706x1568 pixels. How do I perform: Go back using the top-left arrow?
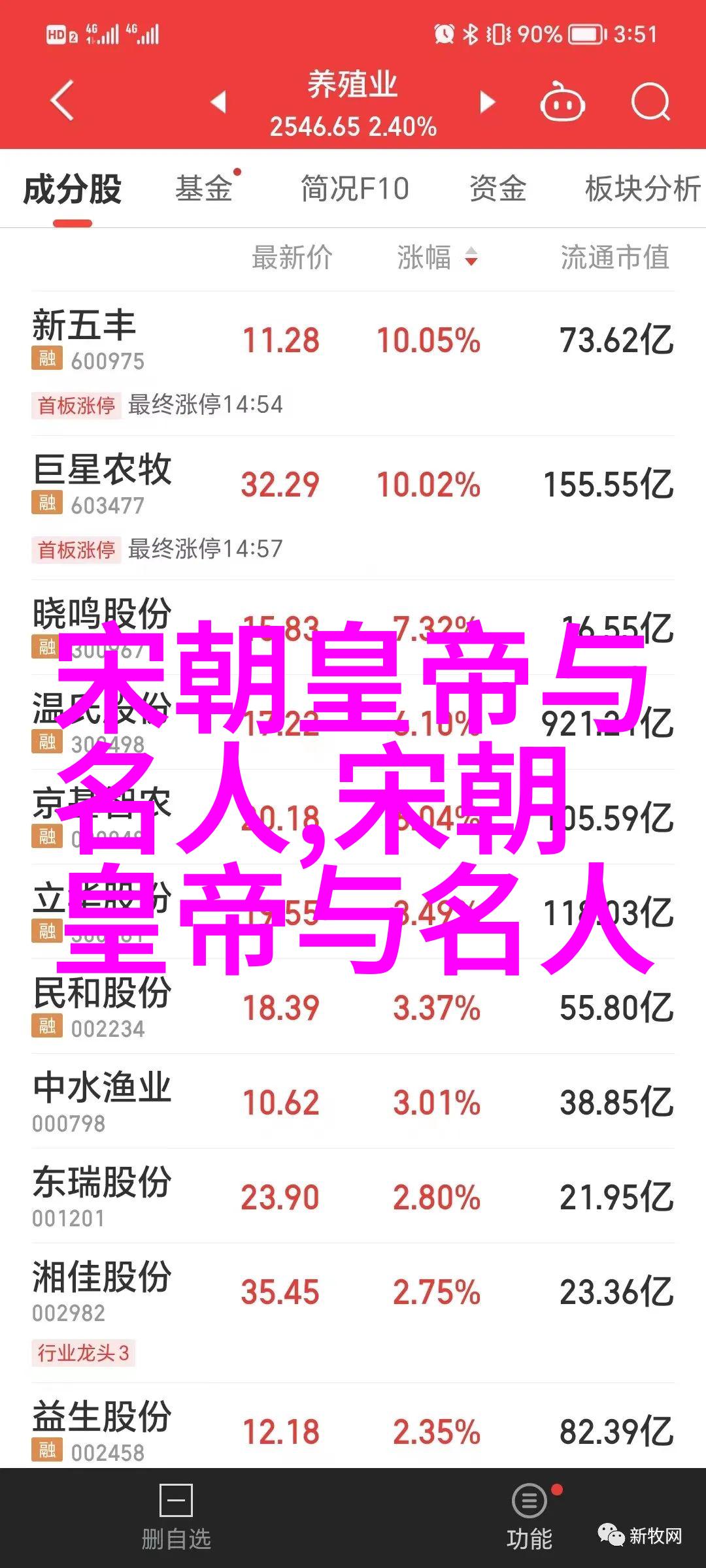pos(62,101)
